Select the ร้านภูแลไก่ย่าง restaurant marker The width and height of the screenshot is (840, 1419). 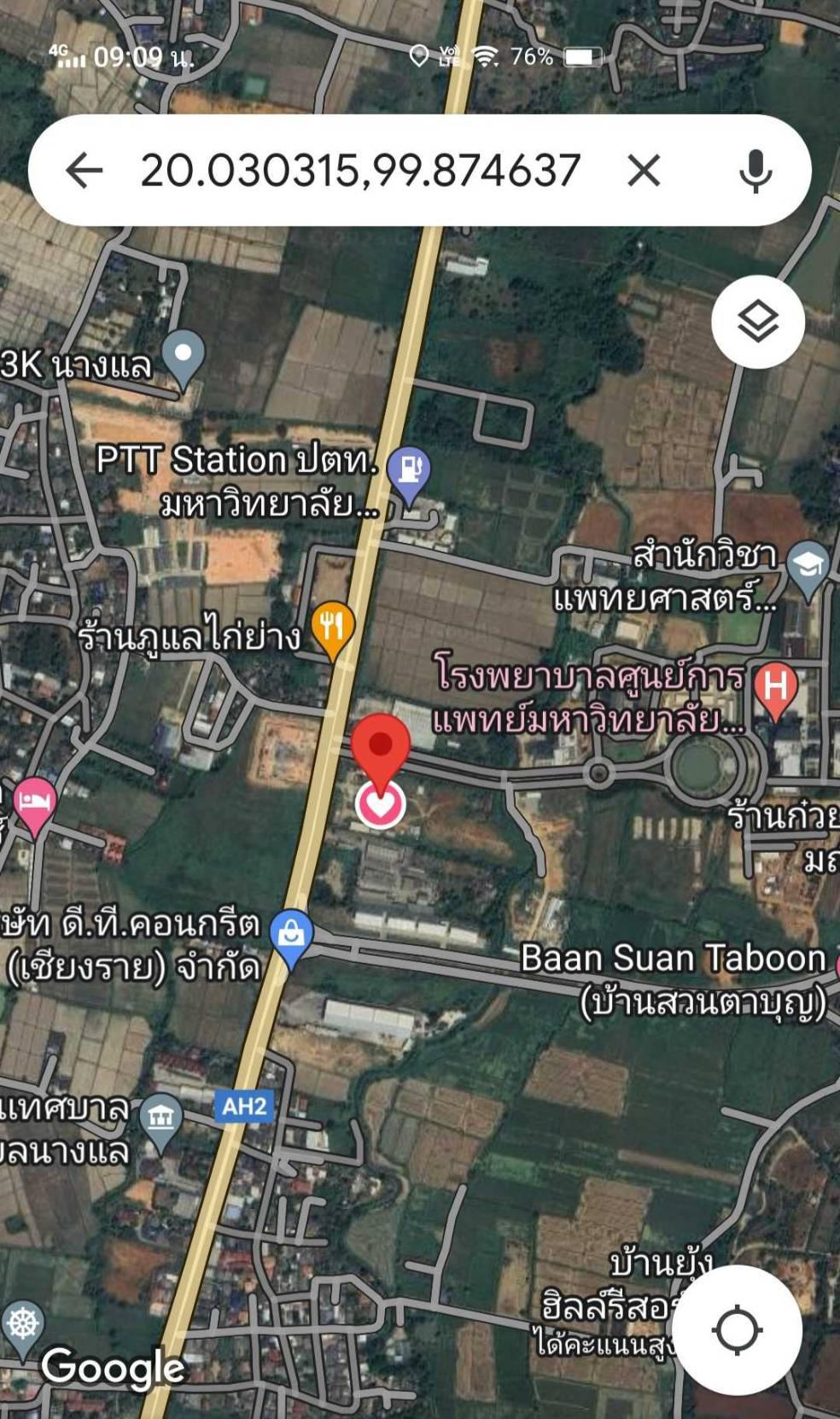tap(333, 630)
